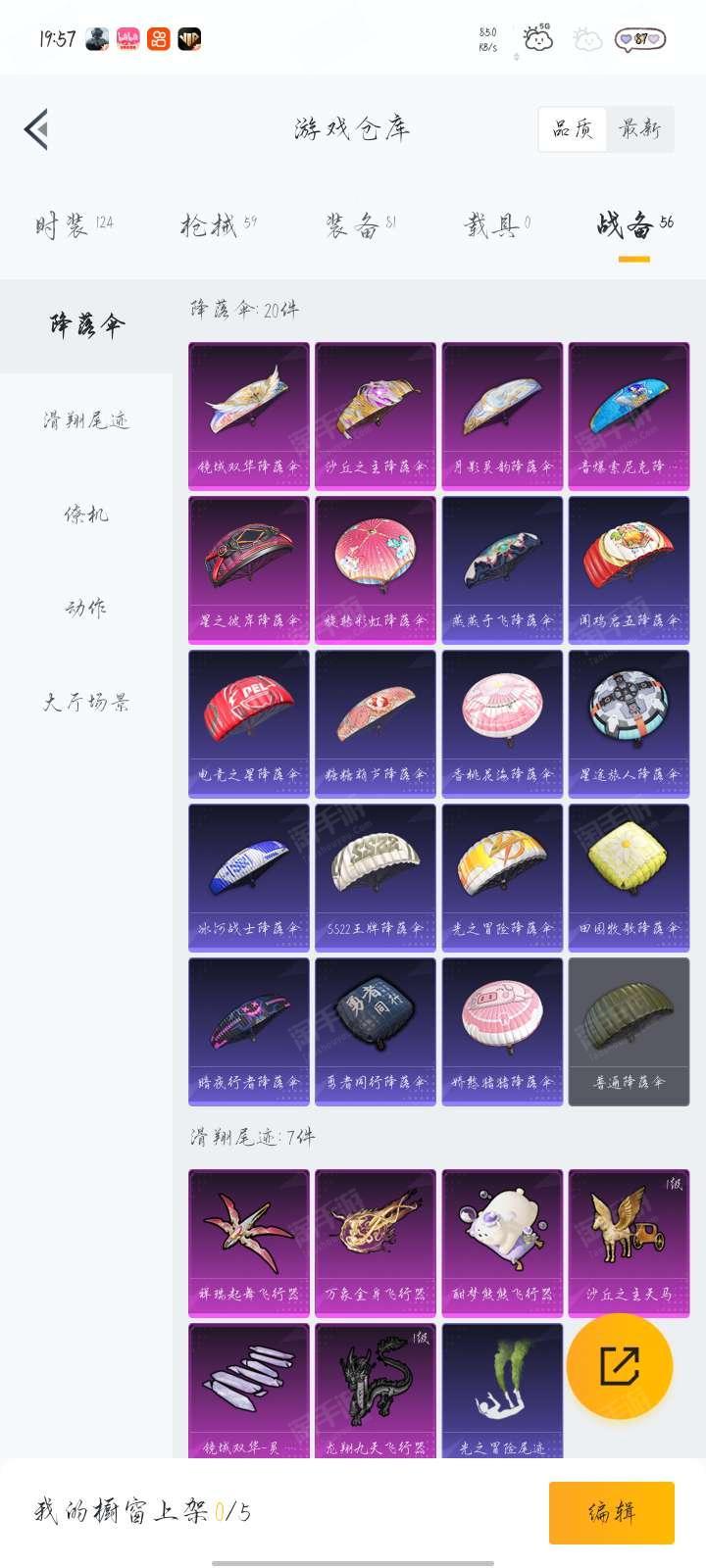Open the 酣梦熊熊飞行器 item

[502, 1243]
